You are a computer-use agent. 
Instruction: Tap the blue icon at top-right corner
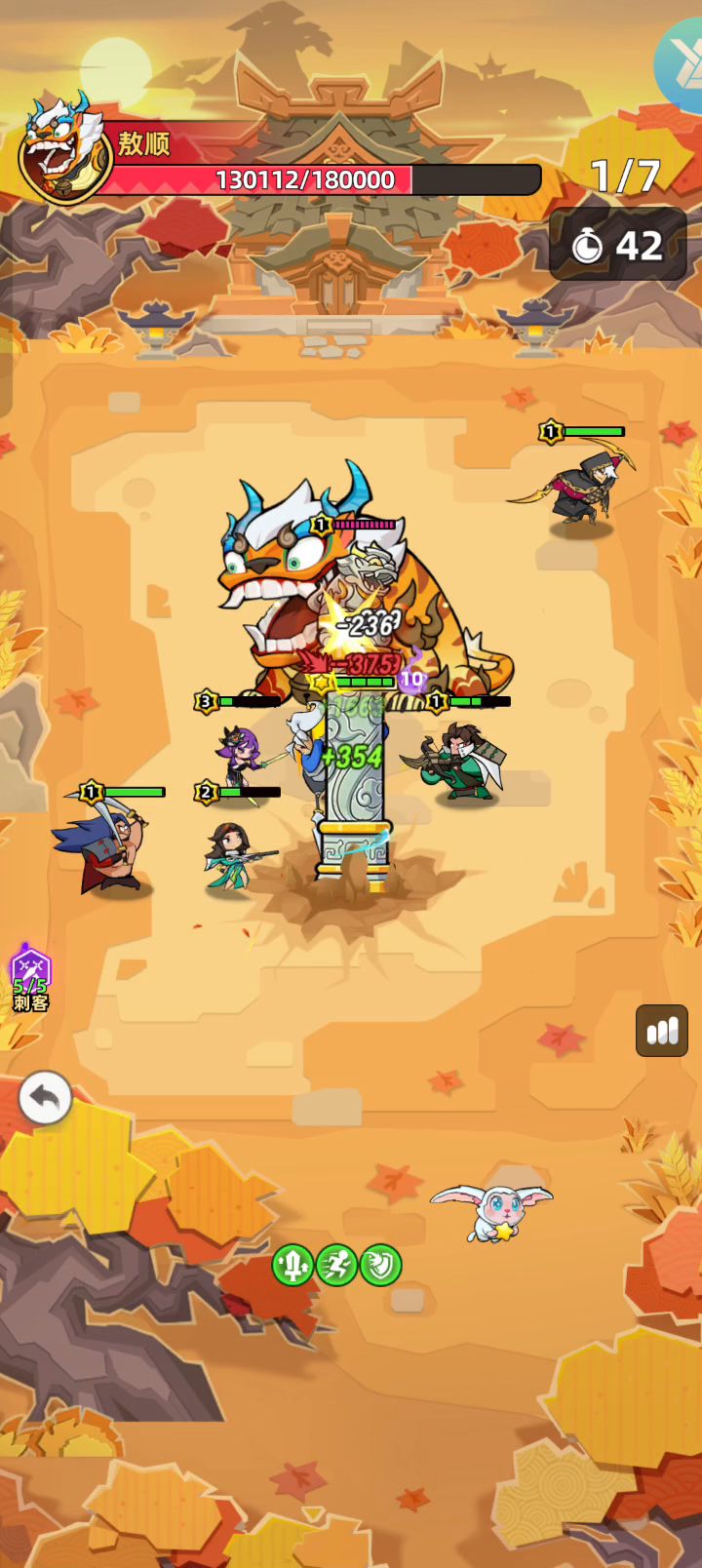click(x=680, y=63)
